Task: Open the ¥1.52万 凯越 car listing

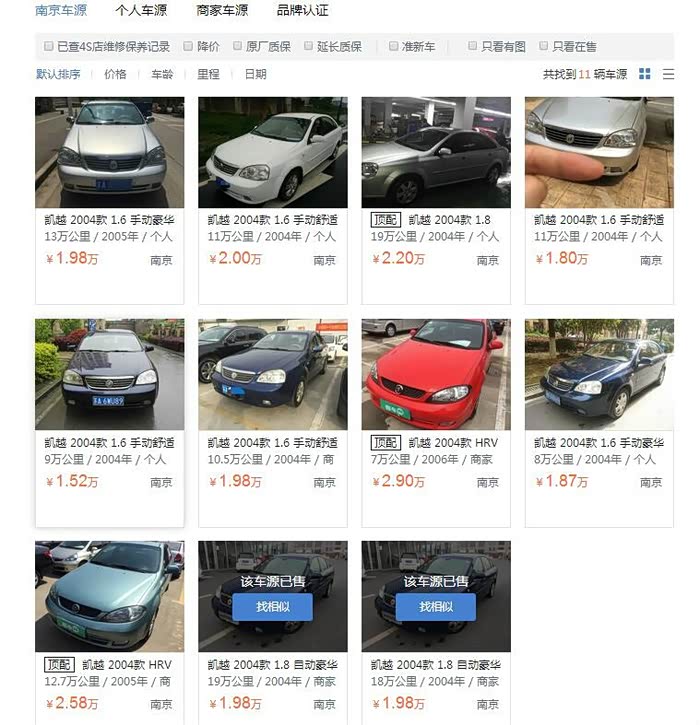Action: (x=110, y=423)
